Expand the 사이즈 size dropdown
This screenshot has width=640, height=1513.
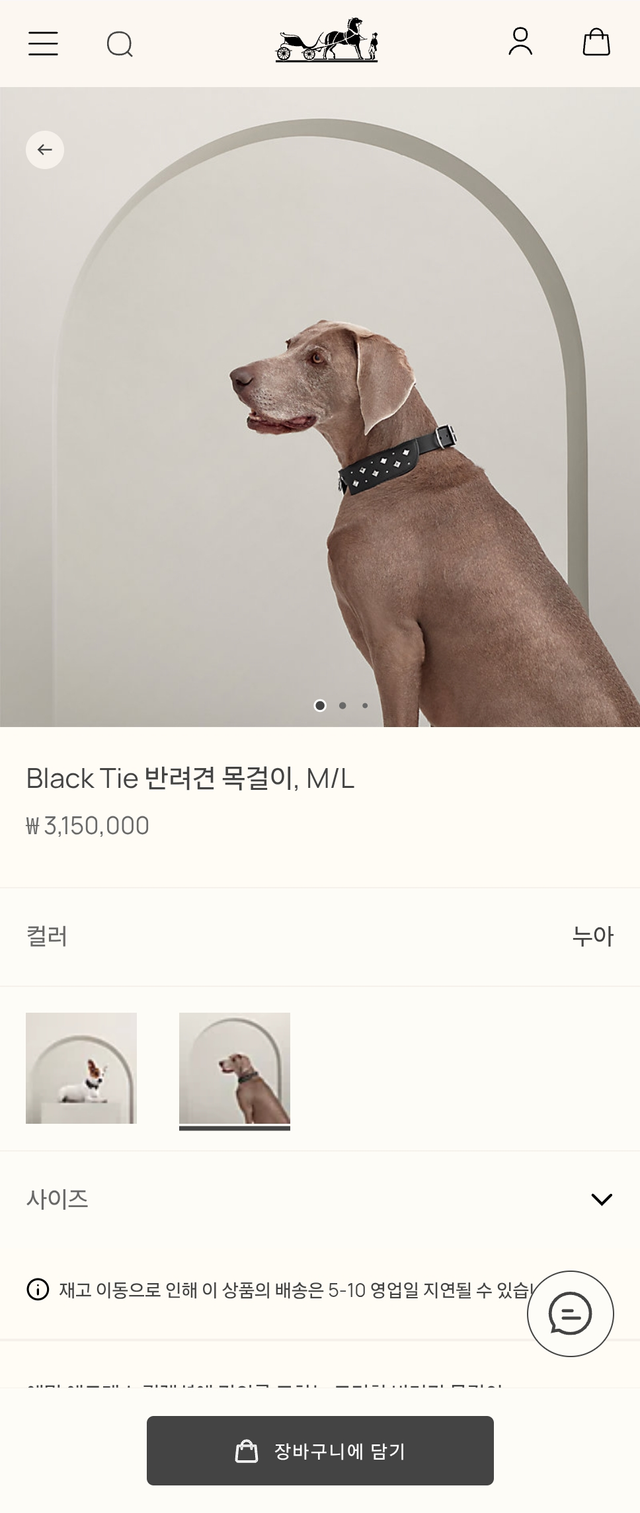tap(601, 1199)
